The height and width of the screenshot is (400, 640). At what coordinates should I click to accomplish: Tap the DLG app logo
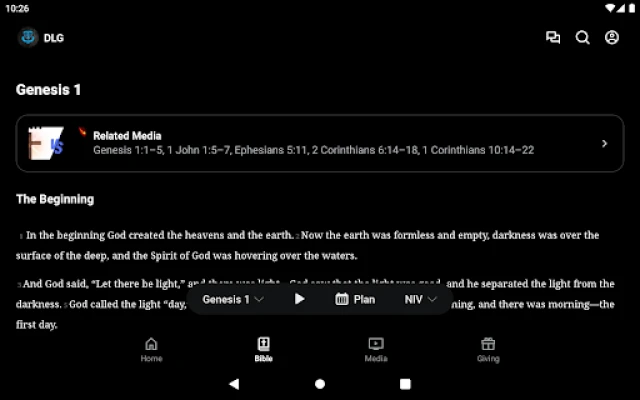point(28,38)
